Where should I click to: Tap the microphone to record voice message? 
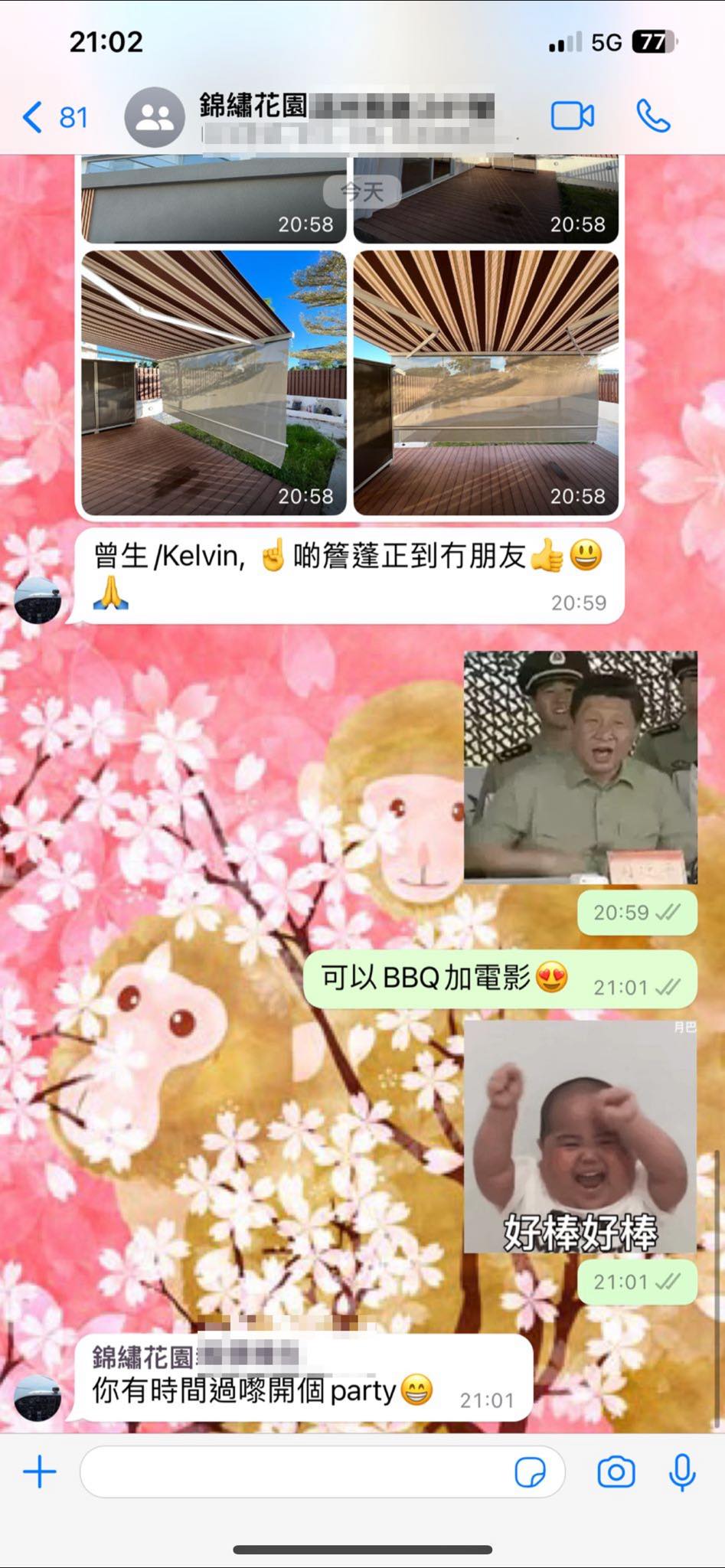tap(681, 1472)
